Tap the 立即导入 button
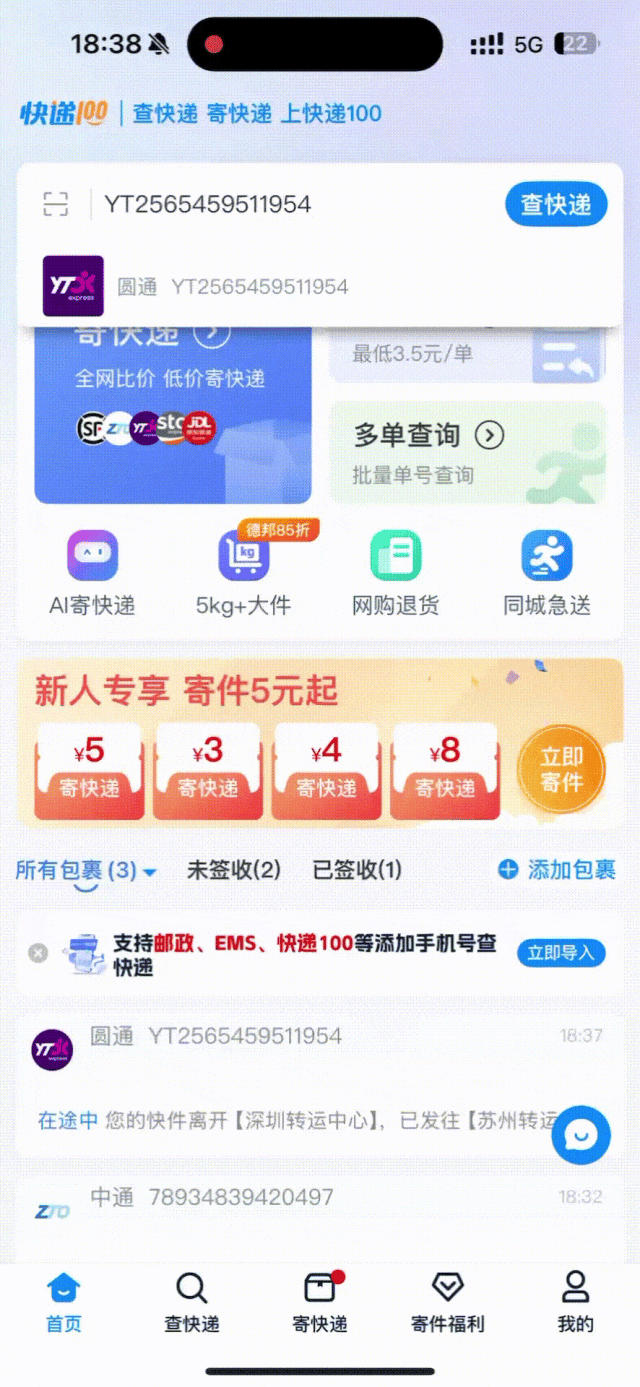Screen dimensions: 640x1387 coord(561,953)
